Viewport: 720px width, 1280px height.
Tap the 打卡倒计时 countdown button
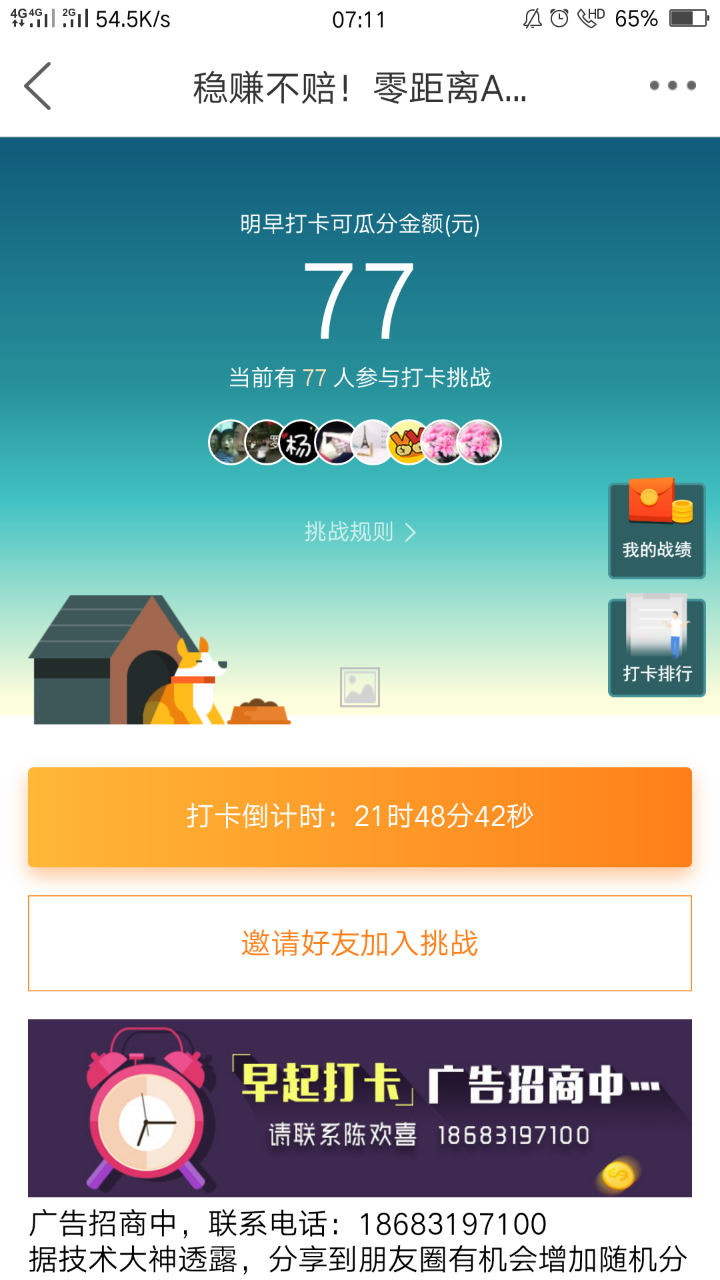pyautogui.click(x=360, y=817)
